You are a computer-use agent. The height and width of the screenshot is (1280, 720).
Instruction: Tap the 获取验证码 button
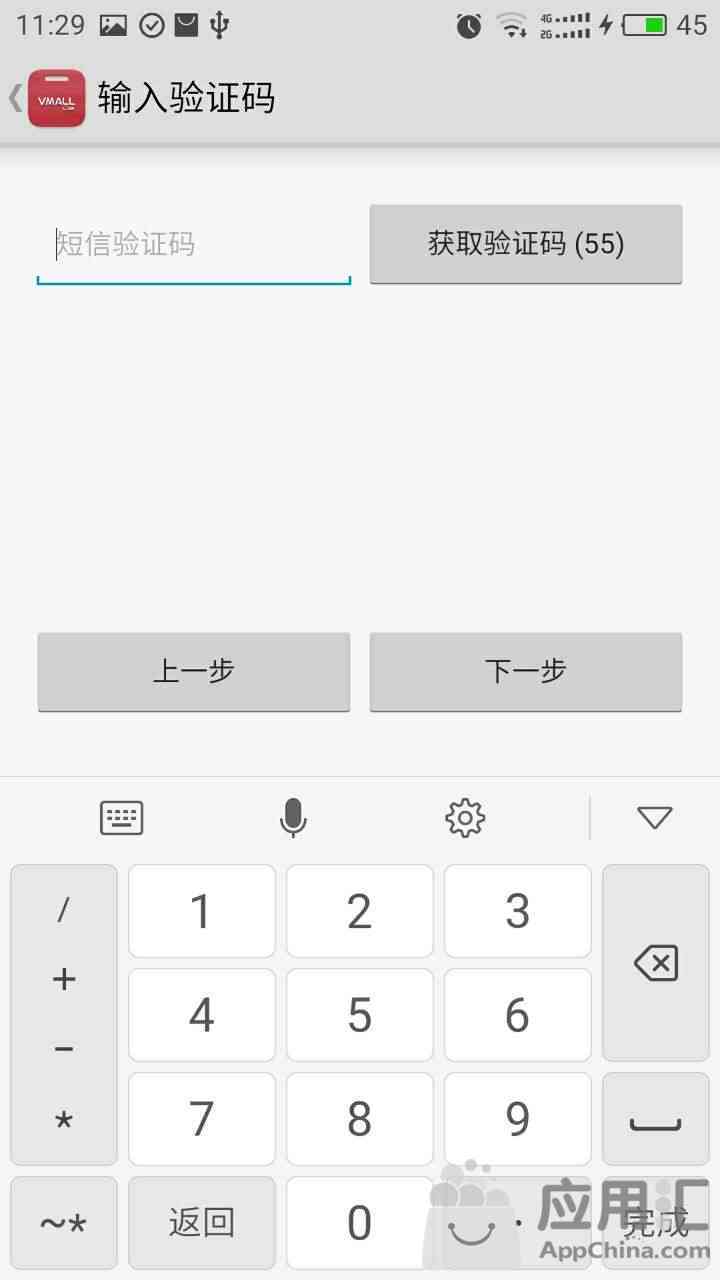tap(526, 244)
